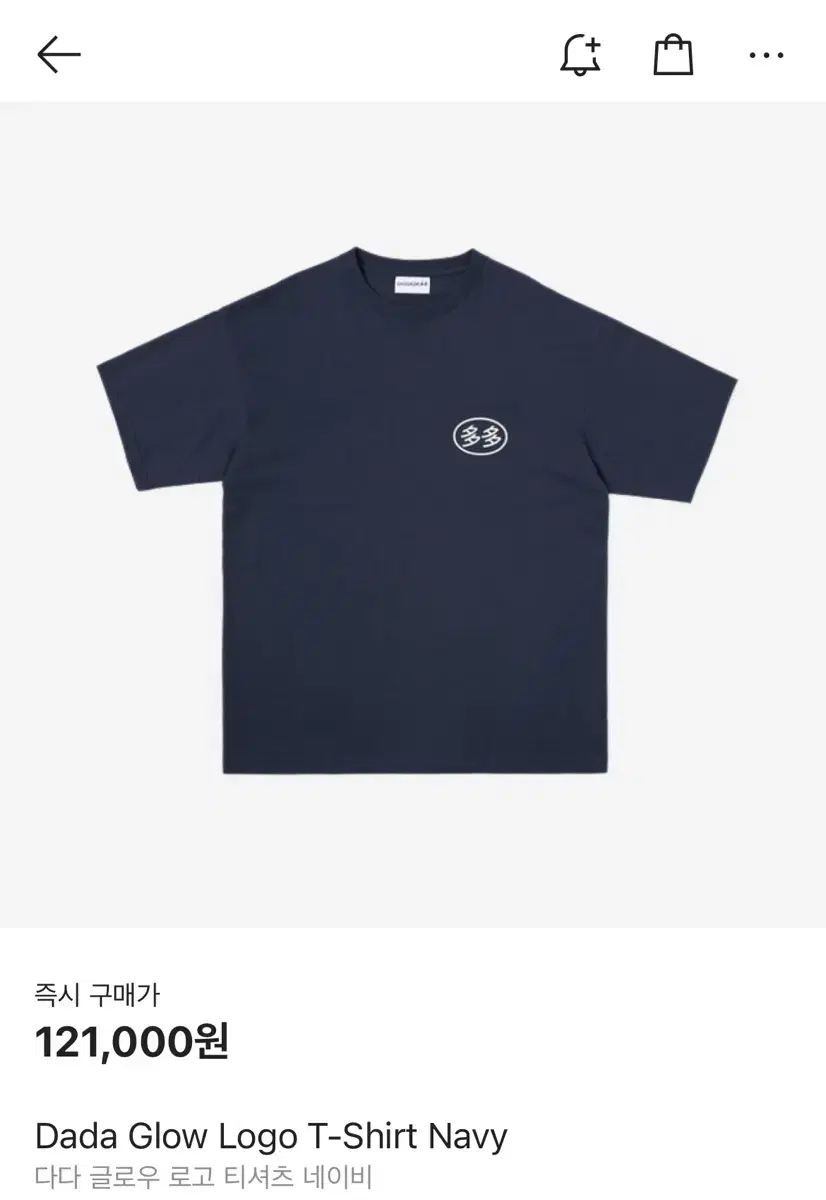
Task: Check saved purchases through the bag icon
Action: pos(673,55)
